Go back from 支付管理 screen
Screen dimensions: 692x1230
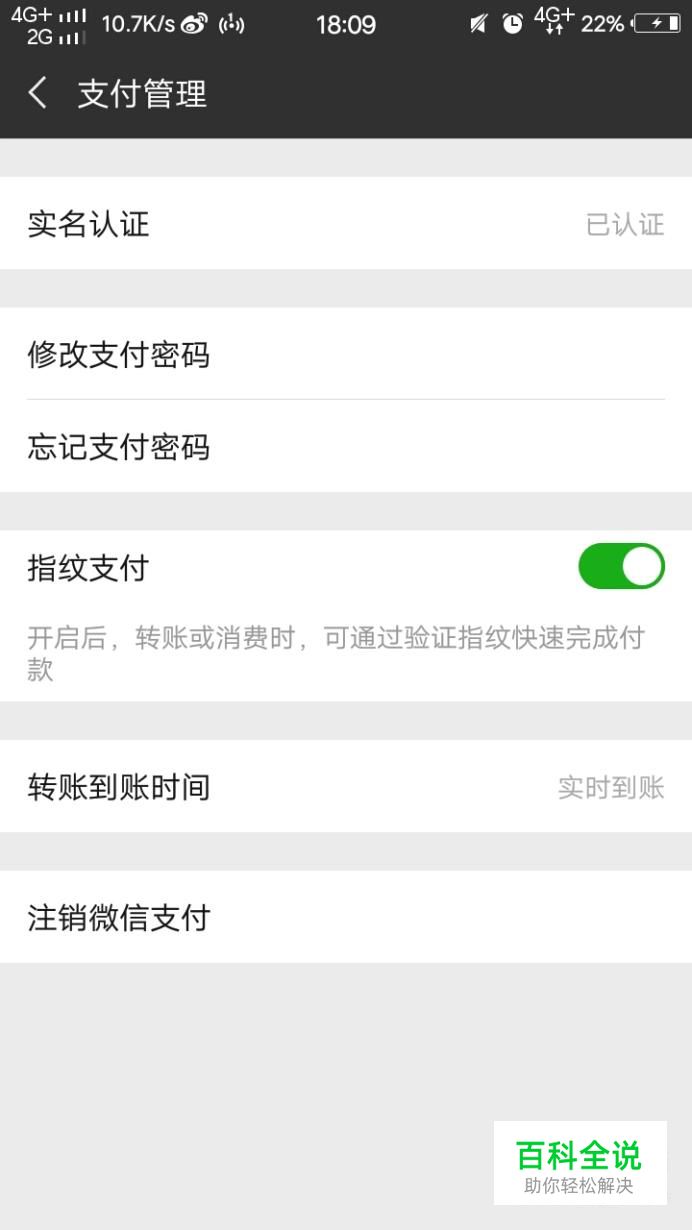38,94
